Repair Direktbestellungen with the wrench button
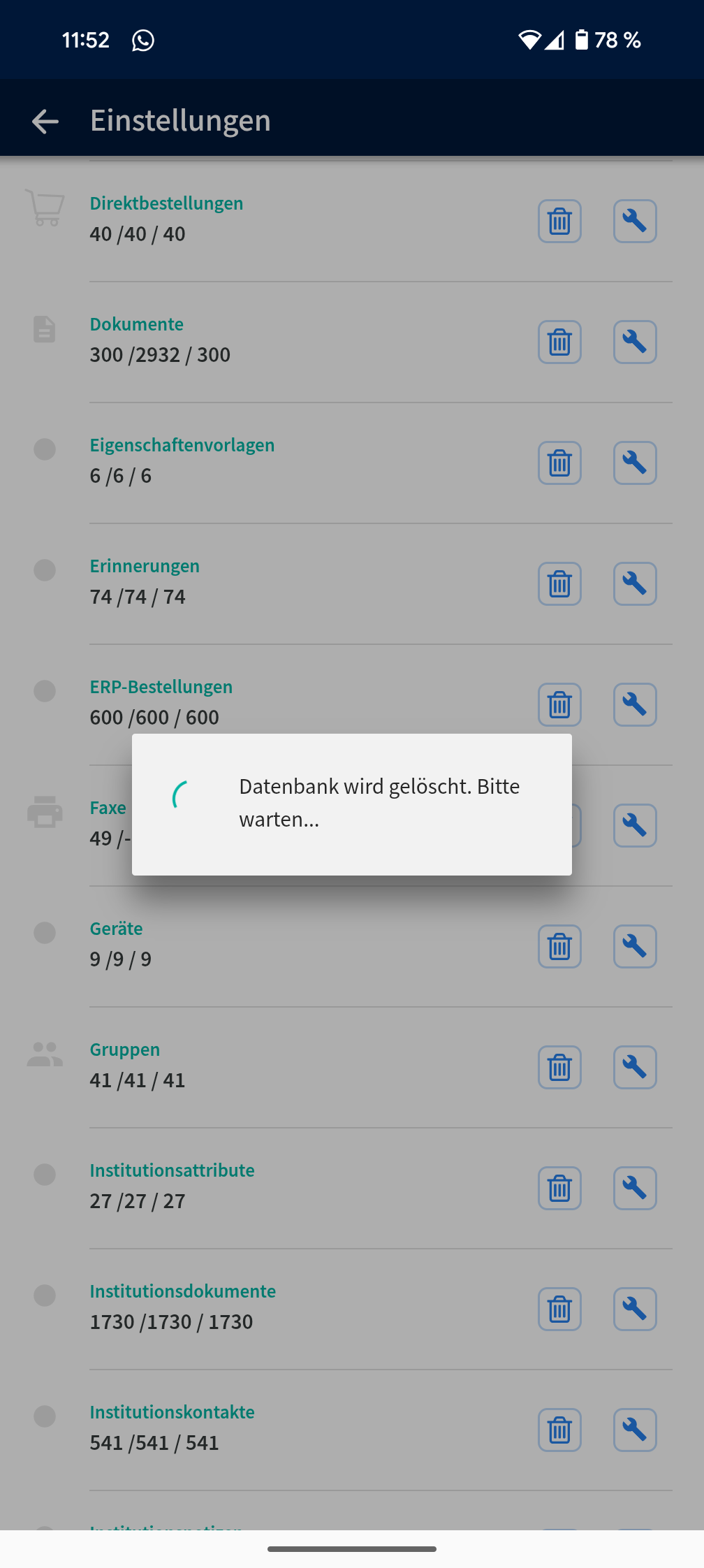Image resolution: width=704 pixels, height=1568 pixels. 634,222
